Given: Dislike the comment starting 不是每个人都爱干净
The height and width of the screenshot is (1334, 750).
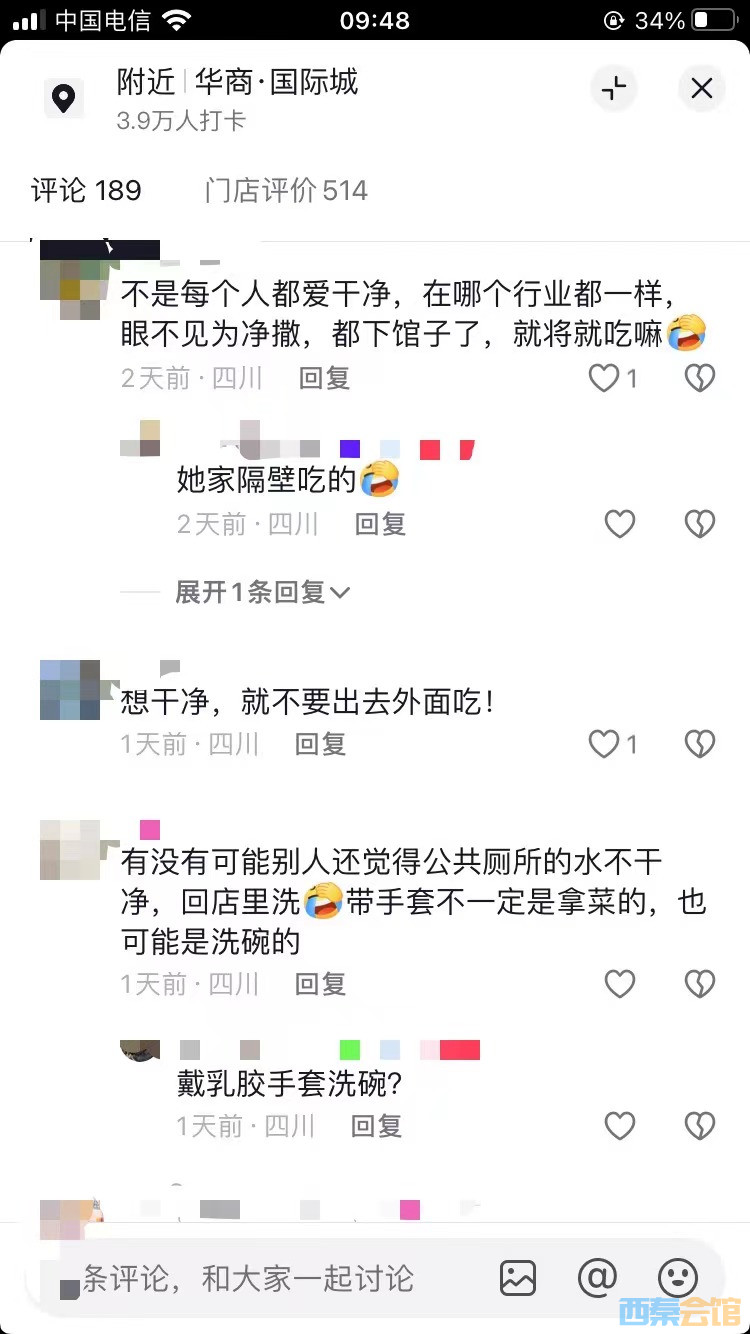Looking at the screenshot, I should click(699, 378).
